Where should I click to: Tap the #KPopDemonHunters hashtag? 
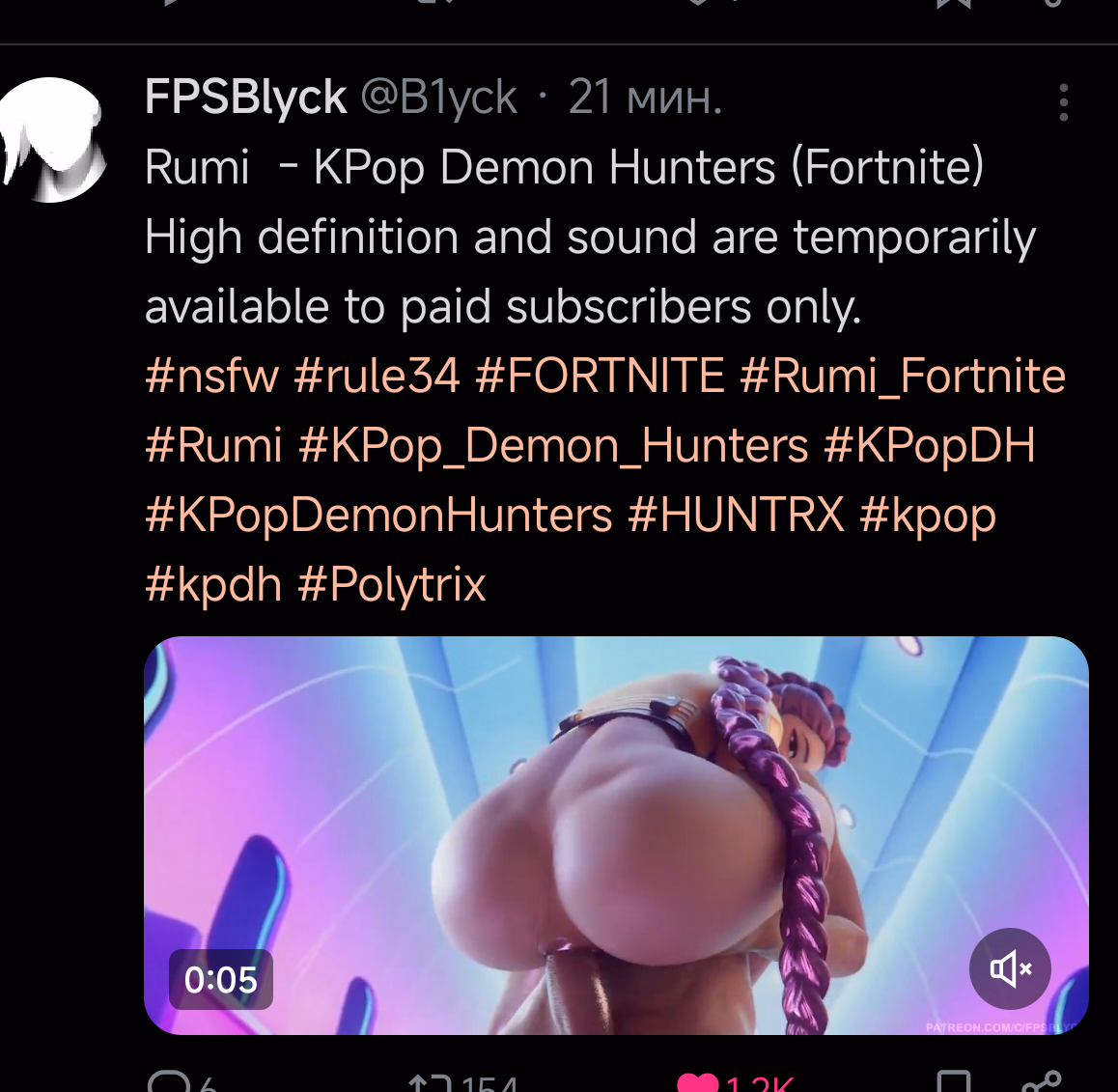pos(378,515)
